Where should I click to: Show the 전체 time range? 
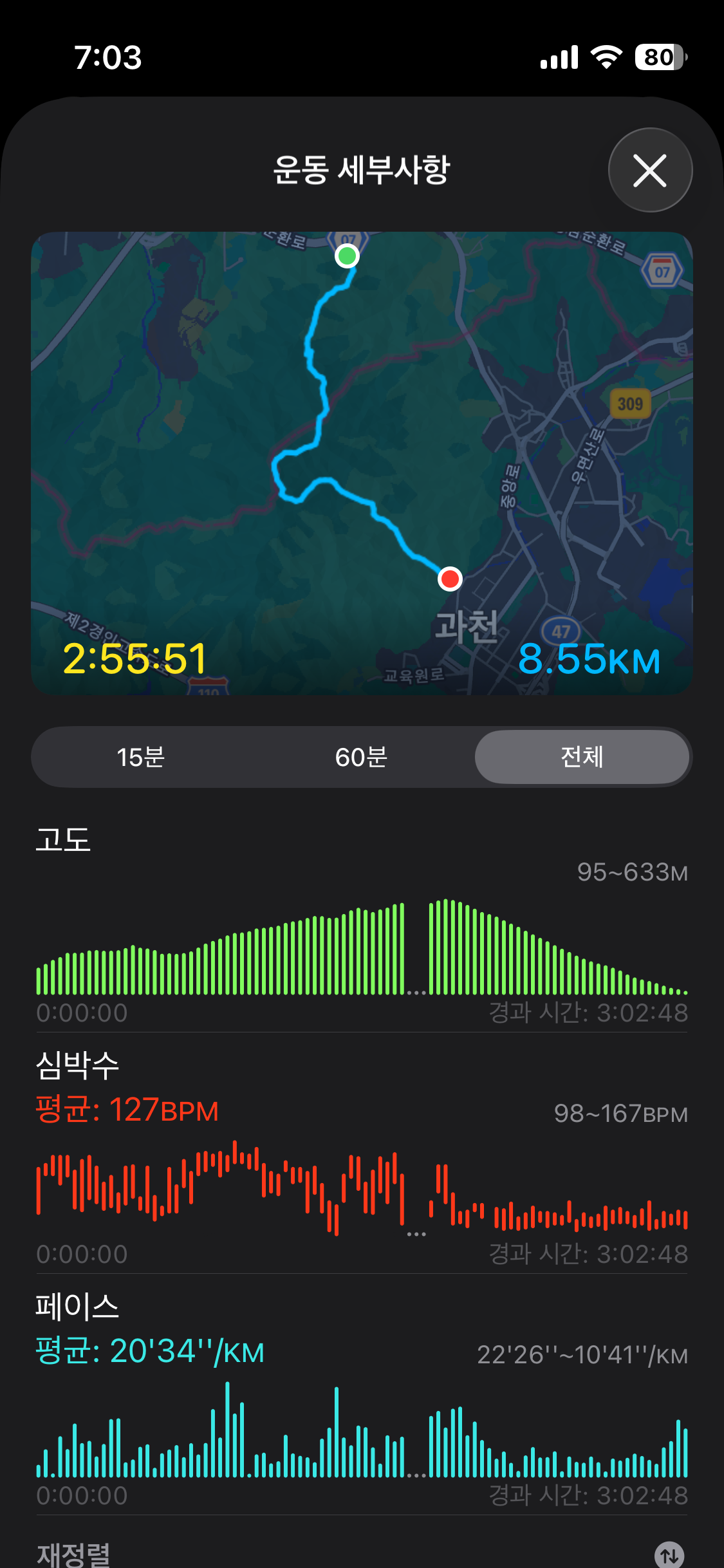pyautogui.click(x=581, y=757)
